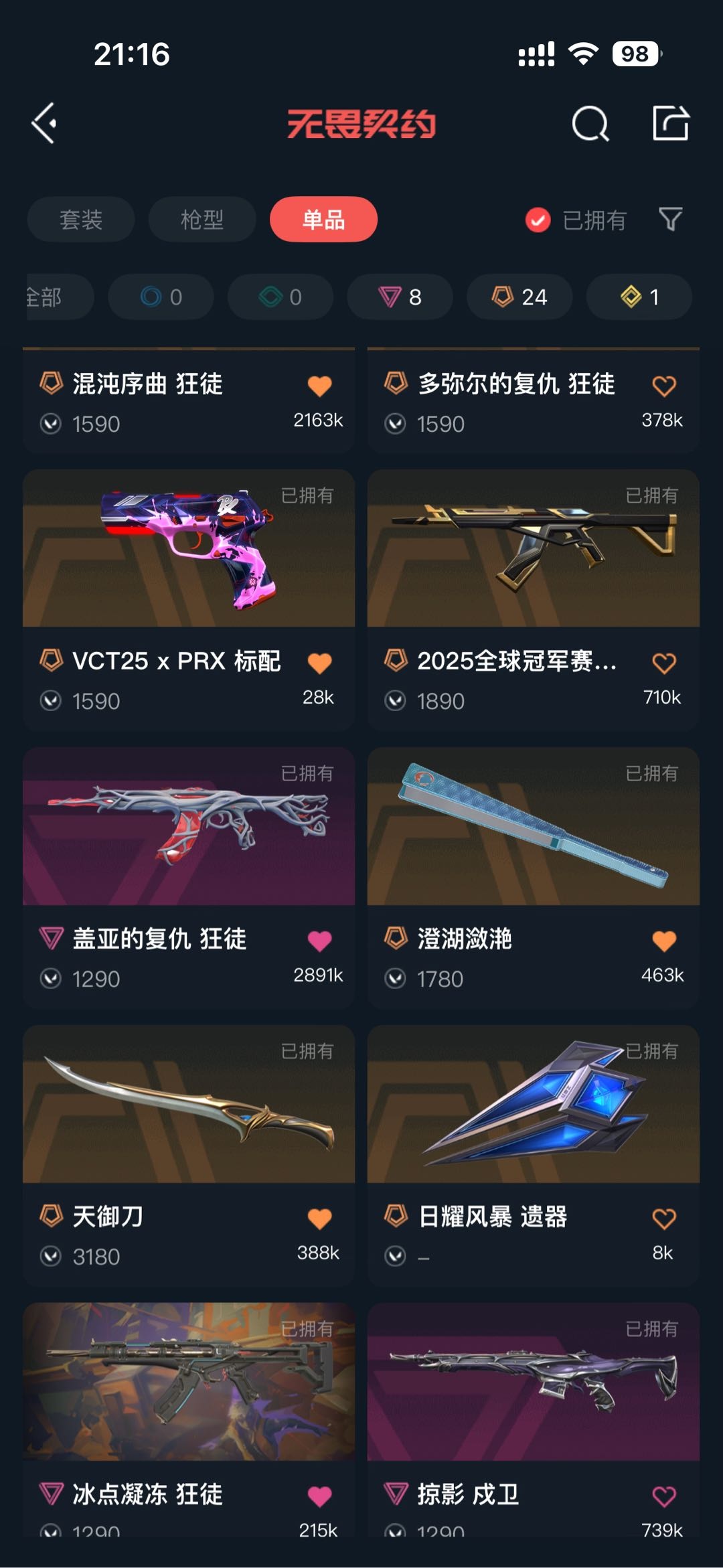Filter by the purple tier chip showing 8

pyautogui.click(x=400, y=297)
